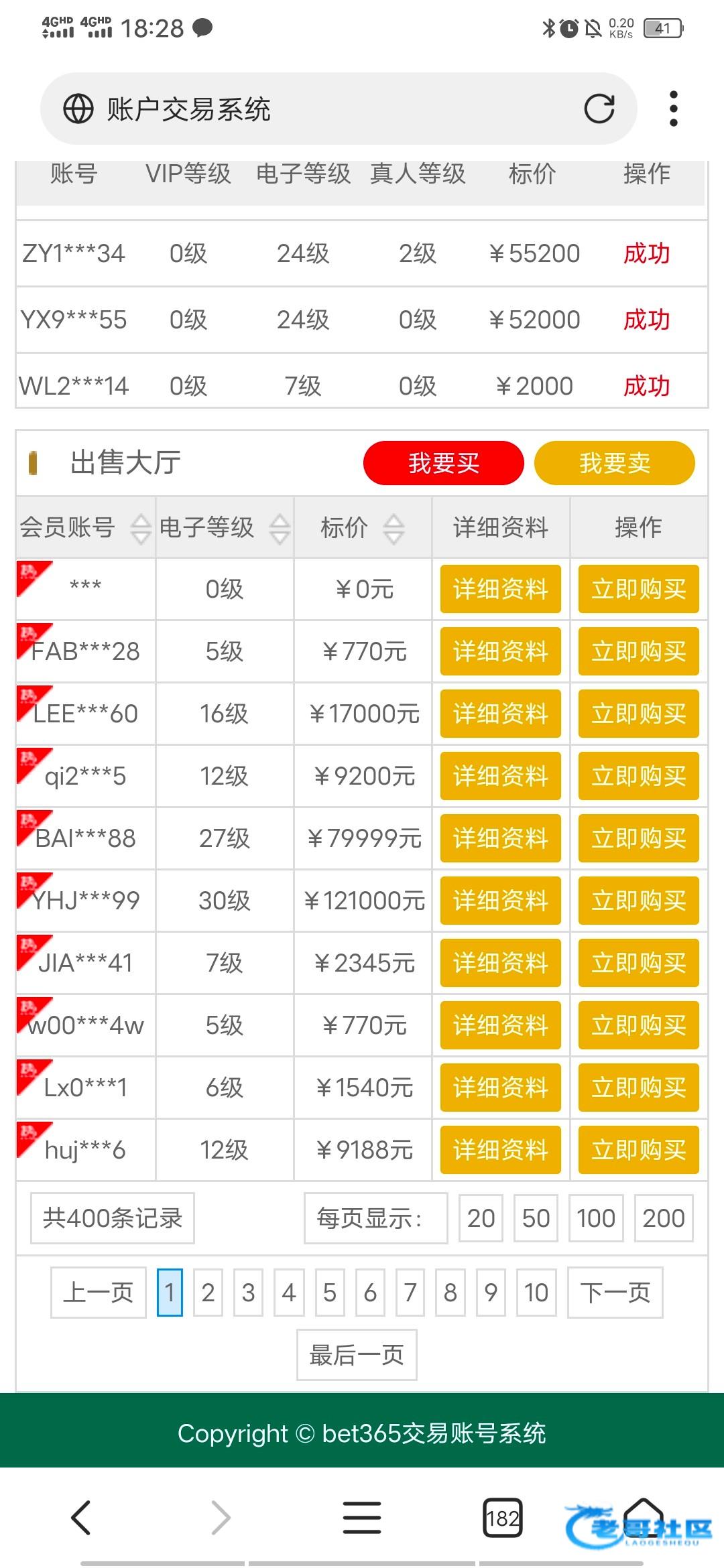Open the browser overflow menu

click(674, 109)
